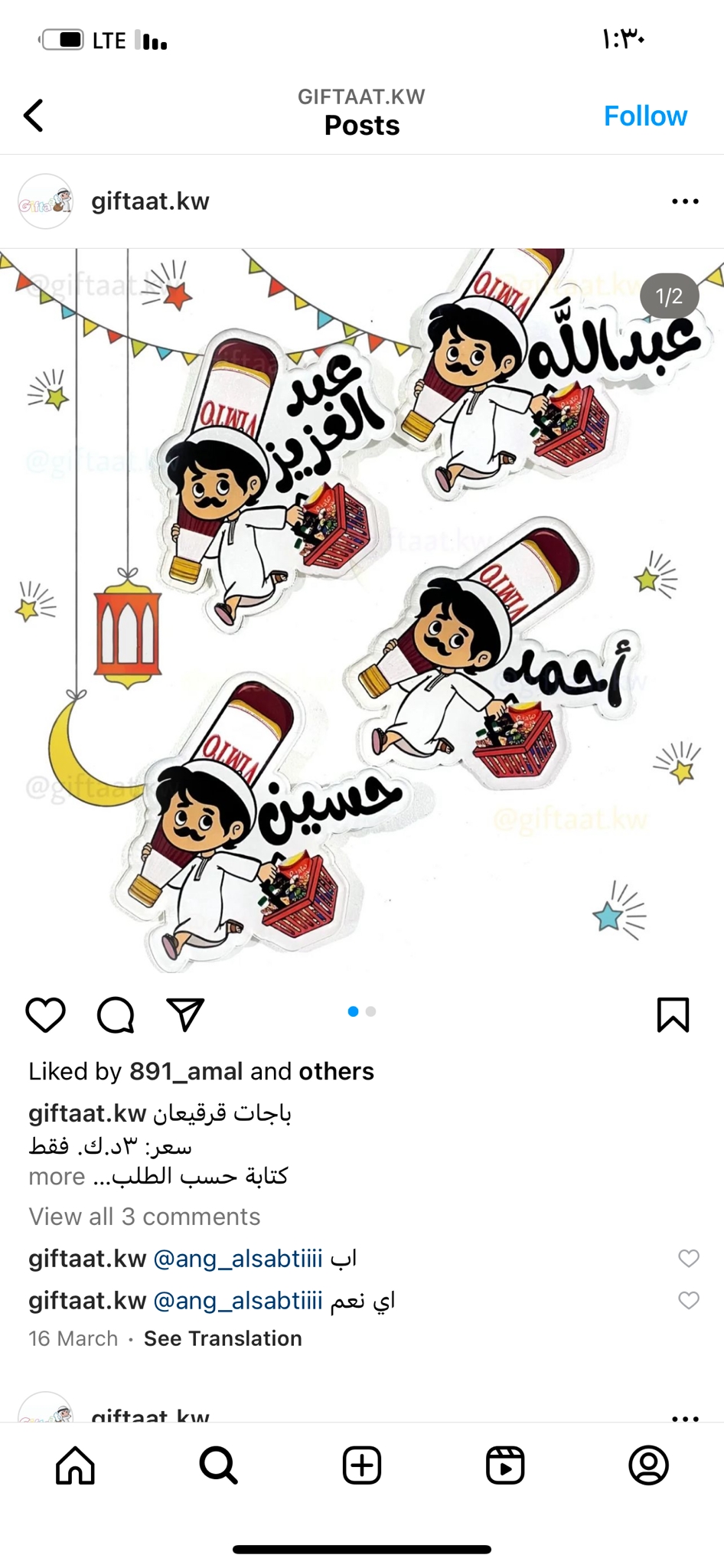Bookmark this post

pos(673,1015)
